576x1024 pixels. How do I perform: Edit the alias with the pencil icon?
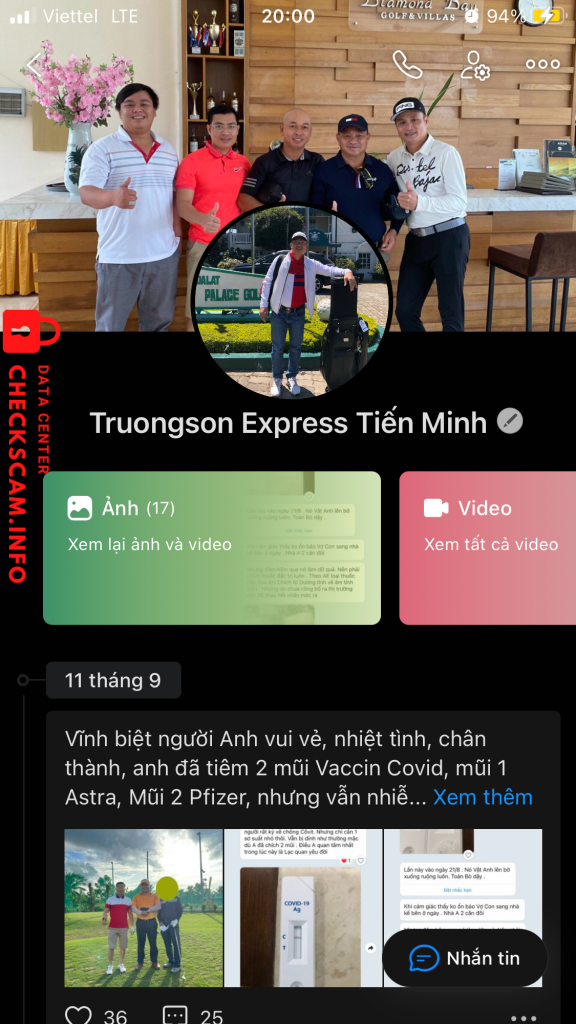pyautogui.click(x=509, y=421)
